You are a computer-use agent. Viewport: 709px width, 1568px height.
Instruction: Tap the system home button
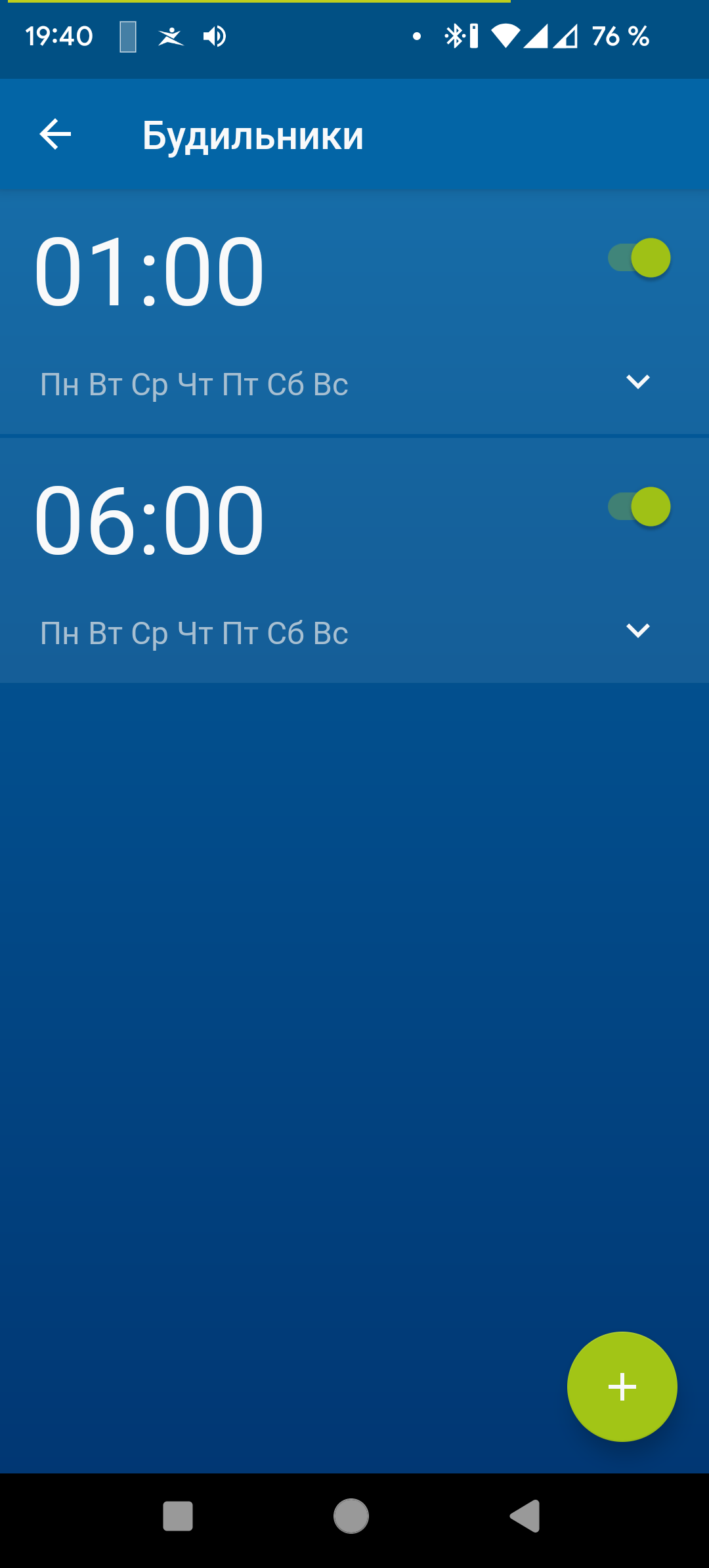pyautogui.click(x=351, y=1516)
